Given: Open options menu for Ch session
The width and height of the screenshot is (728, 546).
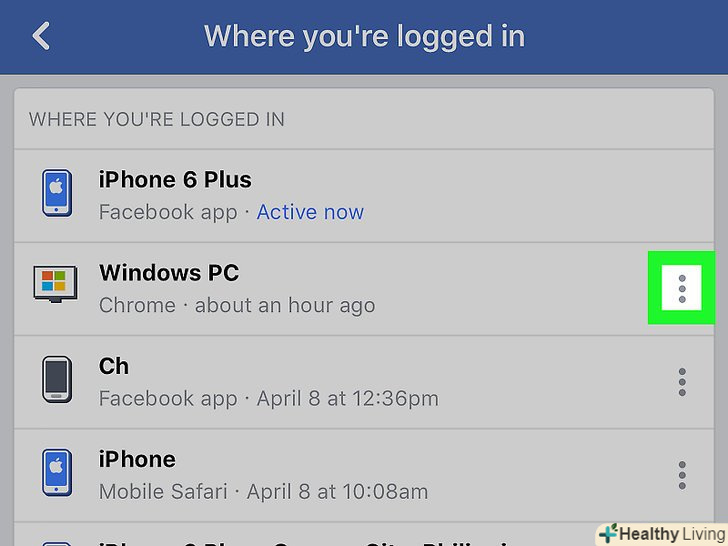Looking at the screenshot, I should point(682,381).
